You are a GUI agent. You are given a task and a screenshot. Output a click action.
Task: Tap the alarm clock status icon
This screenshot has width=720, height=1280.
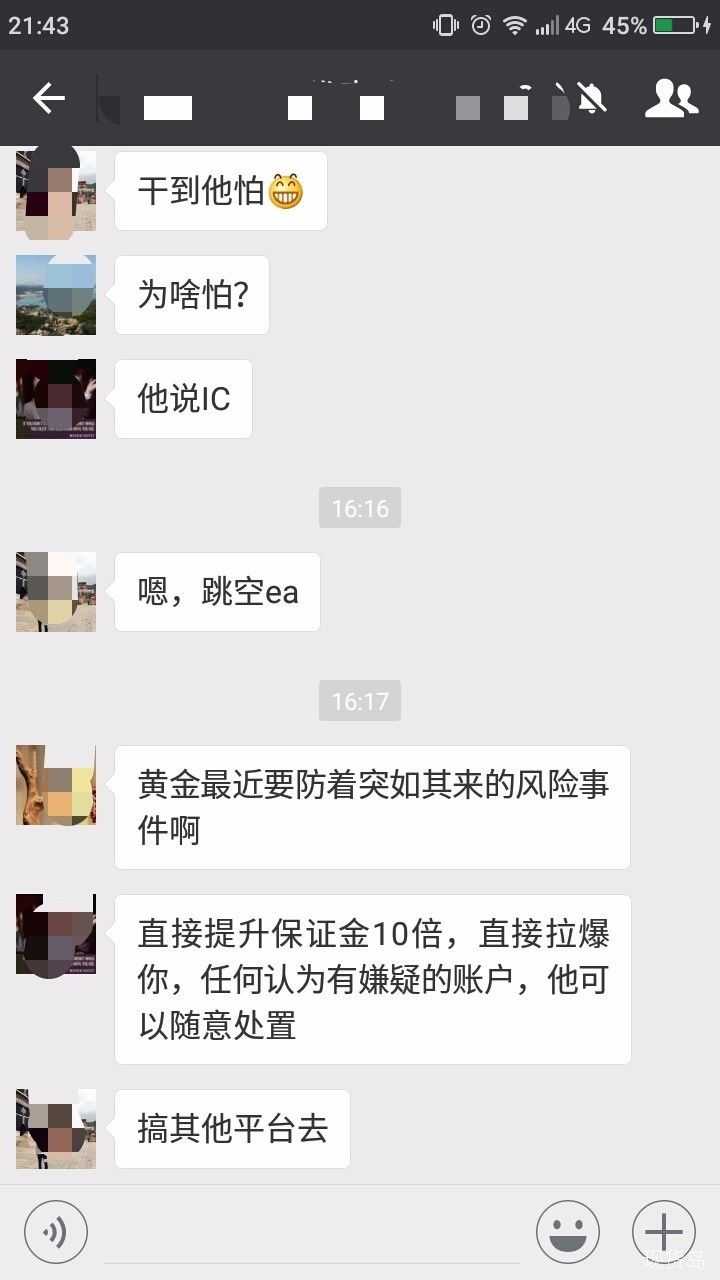(x=477, y=24)
